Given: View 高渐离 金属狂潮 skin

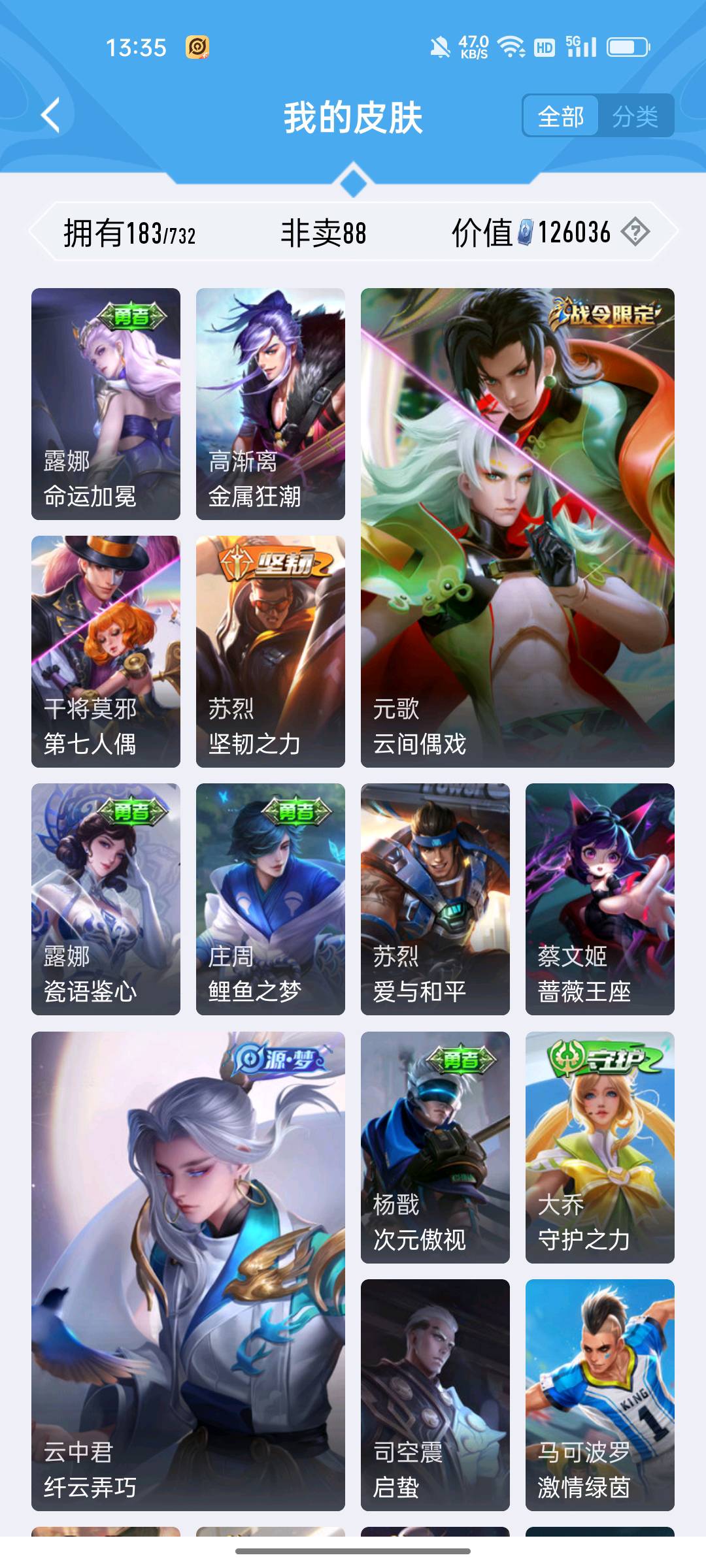Looking at the screenshot, I should [x=271, y=404].
